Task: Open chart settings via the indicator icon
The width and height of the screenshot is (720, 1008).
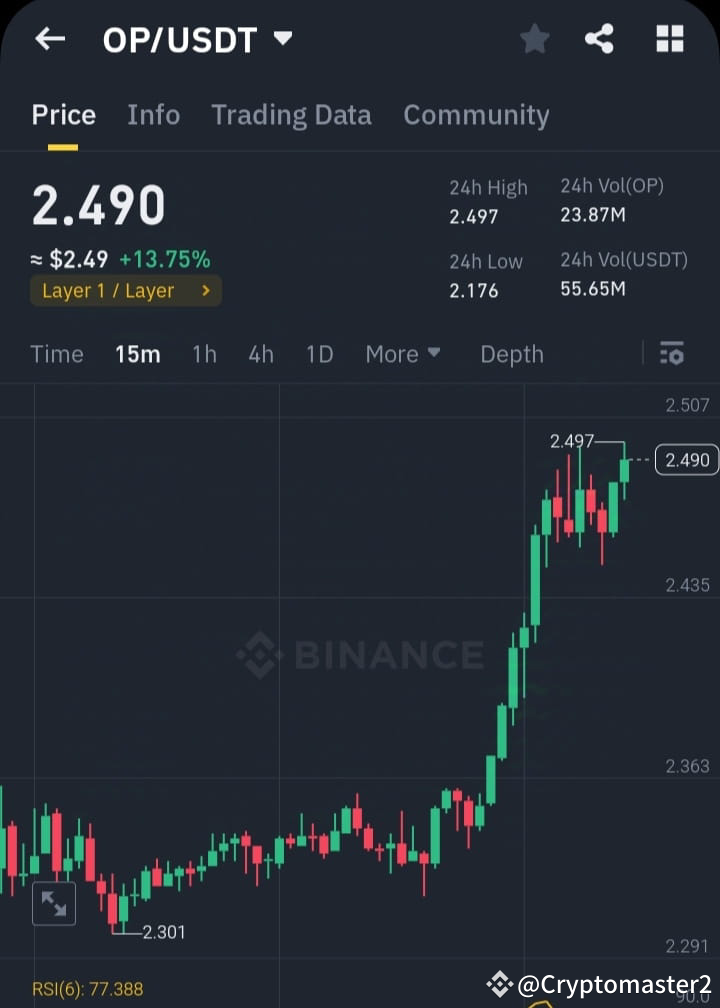Action: point(671,354)
